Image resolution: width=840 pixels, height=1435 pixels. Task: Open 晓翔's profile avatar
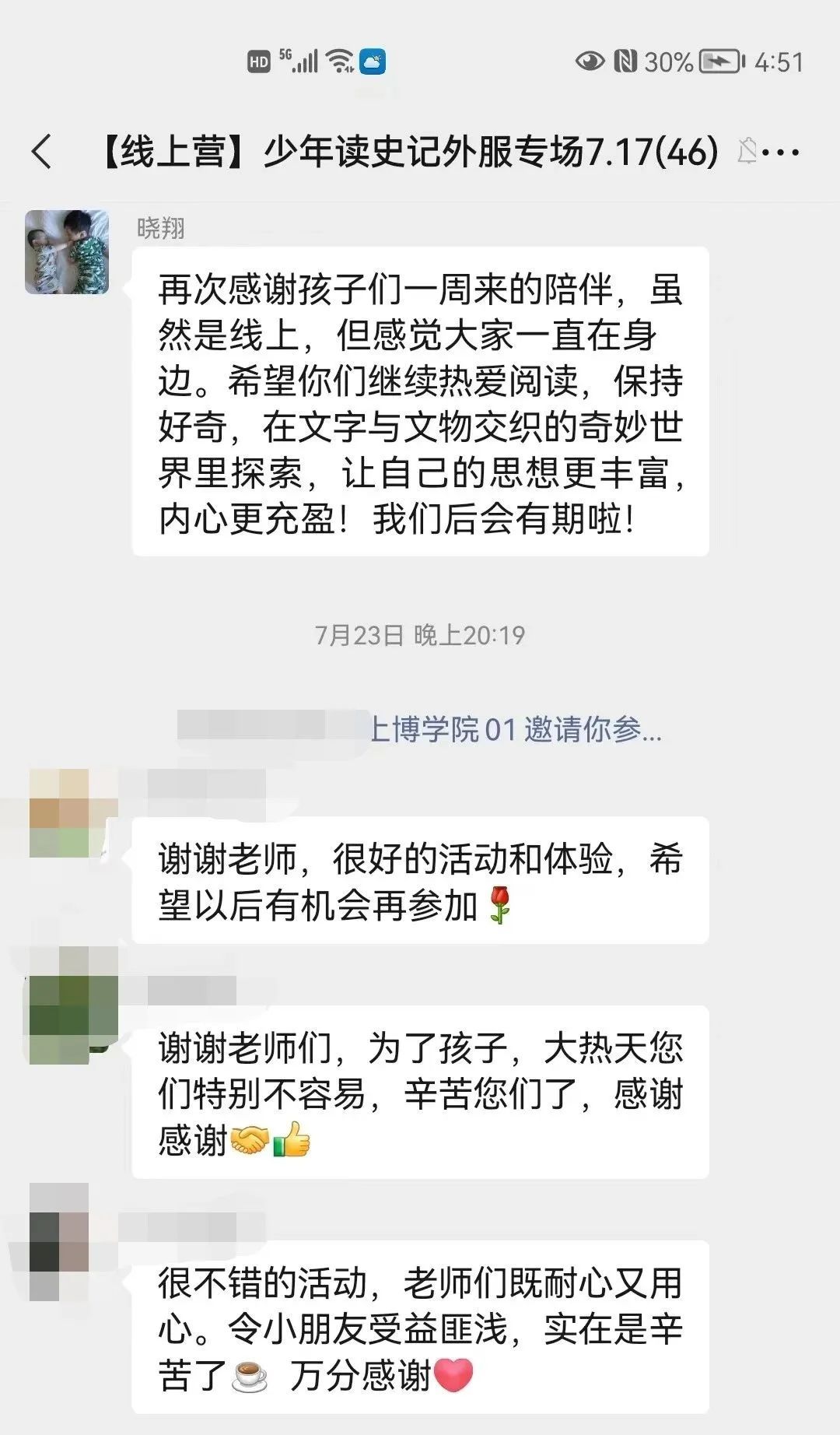point(67,252)
